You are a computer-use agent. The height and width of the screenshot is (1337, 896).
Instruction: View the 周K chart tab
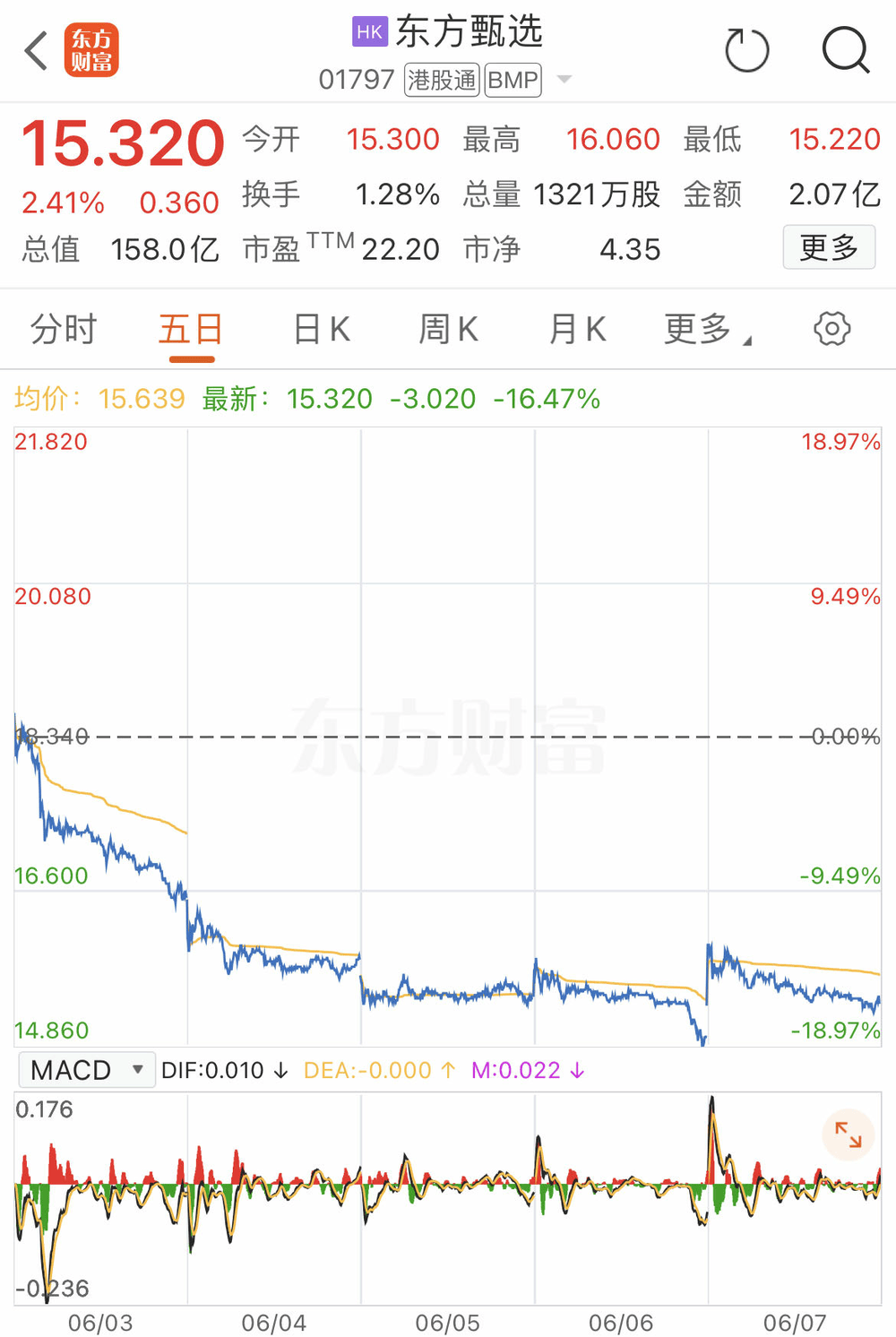tap(449, 330)
